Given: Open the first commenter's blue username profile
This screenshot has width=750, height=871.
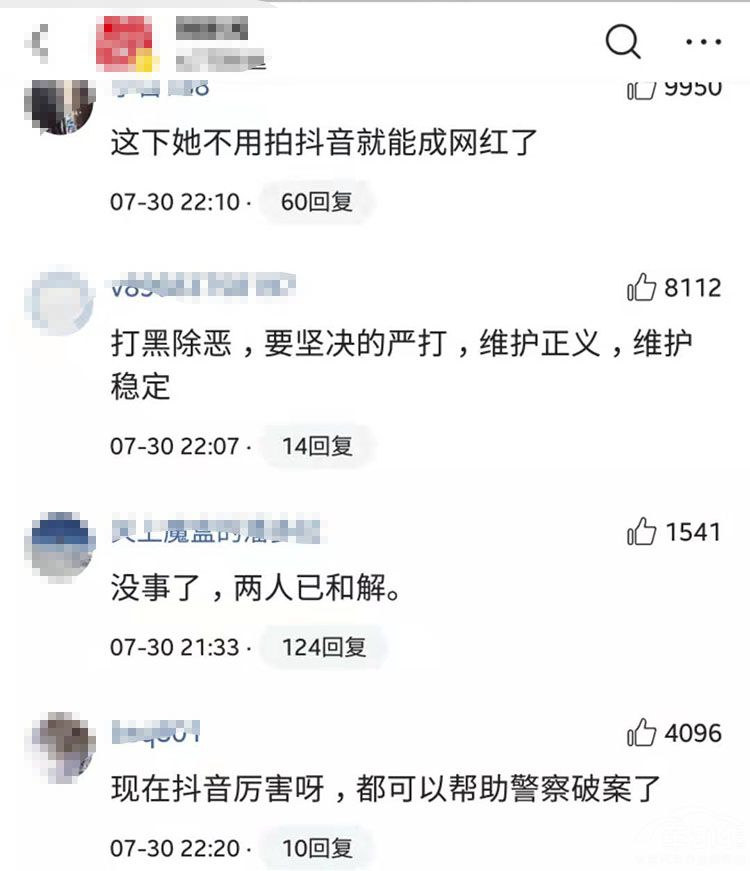Looking at the screenshot, I should [150, 86].
